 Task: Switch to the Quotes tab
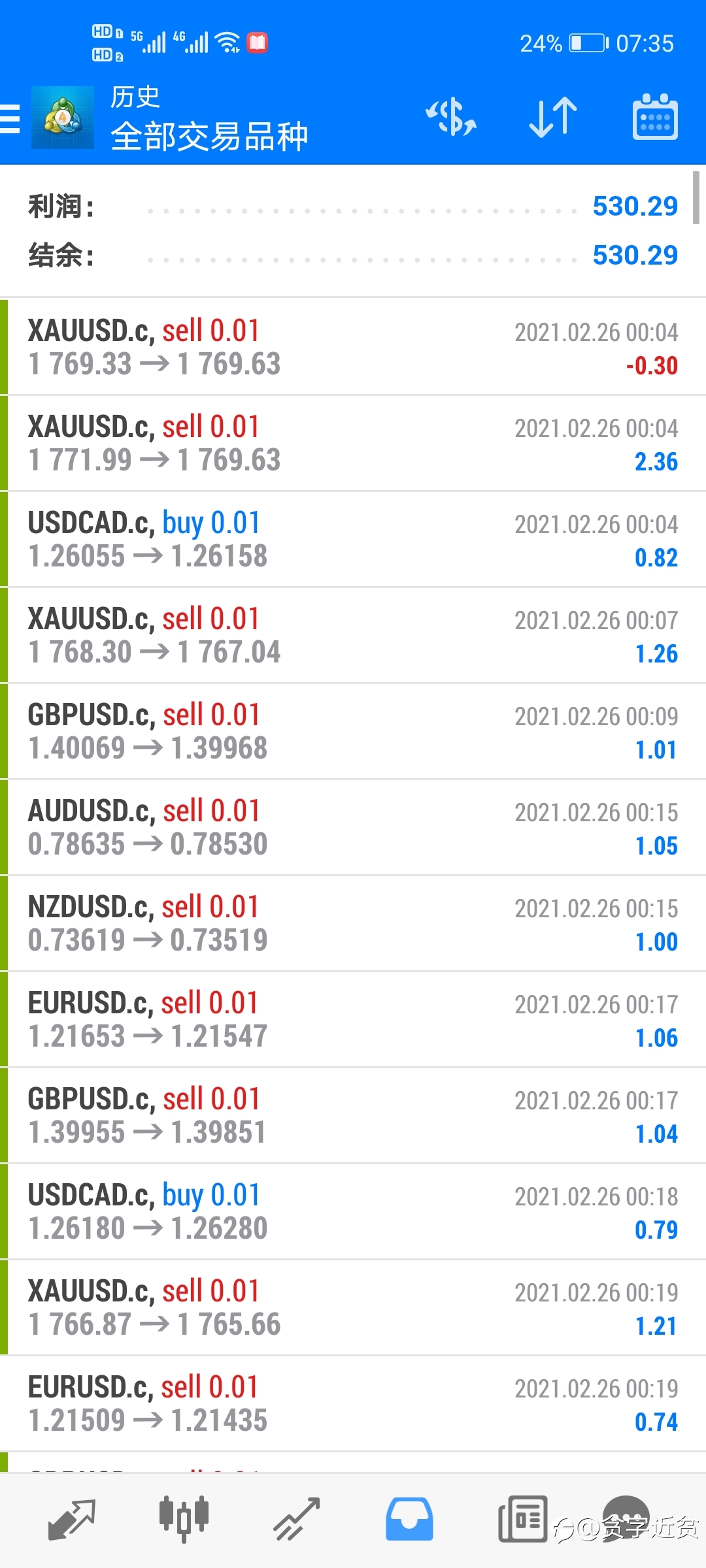coord(72,1520)
